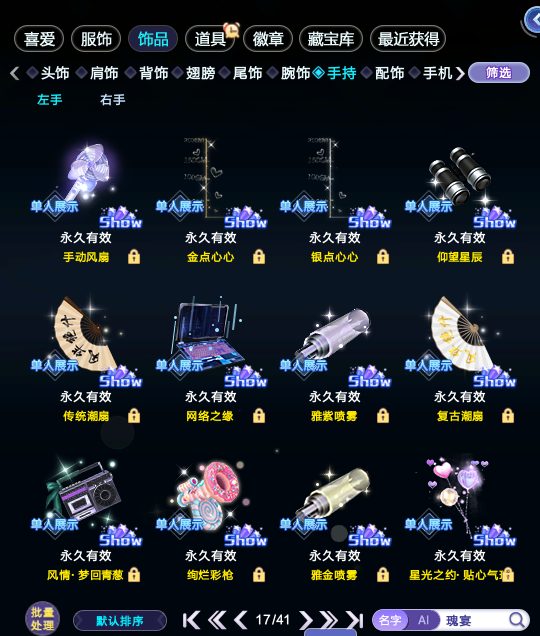The image size is (540, 636).
Task: Tap the search magnifier icon
Action: pyautogui.click(x=516, y=620)
